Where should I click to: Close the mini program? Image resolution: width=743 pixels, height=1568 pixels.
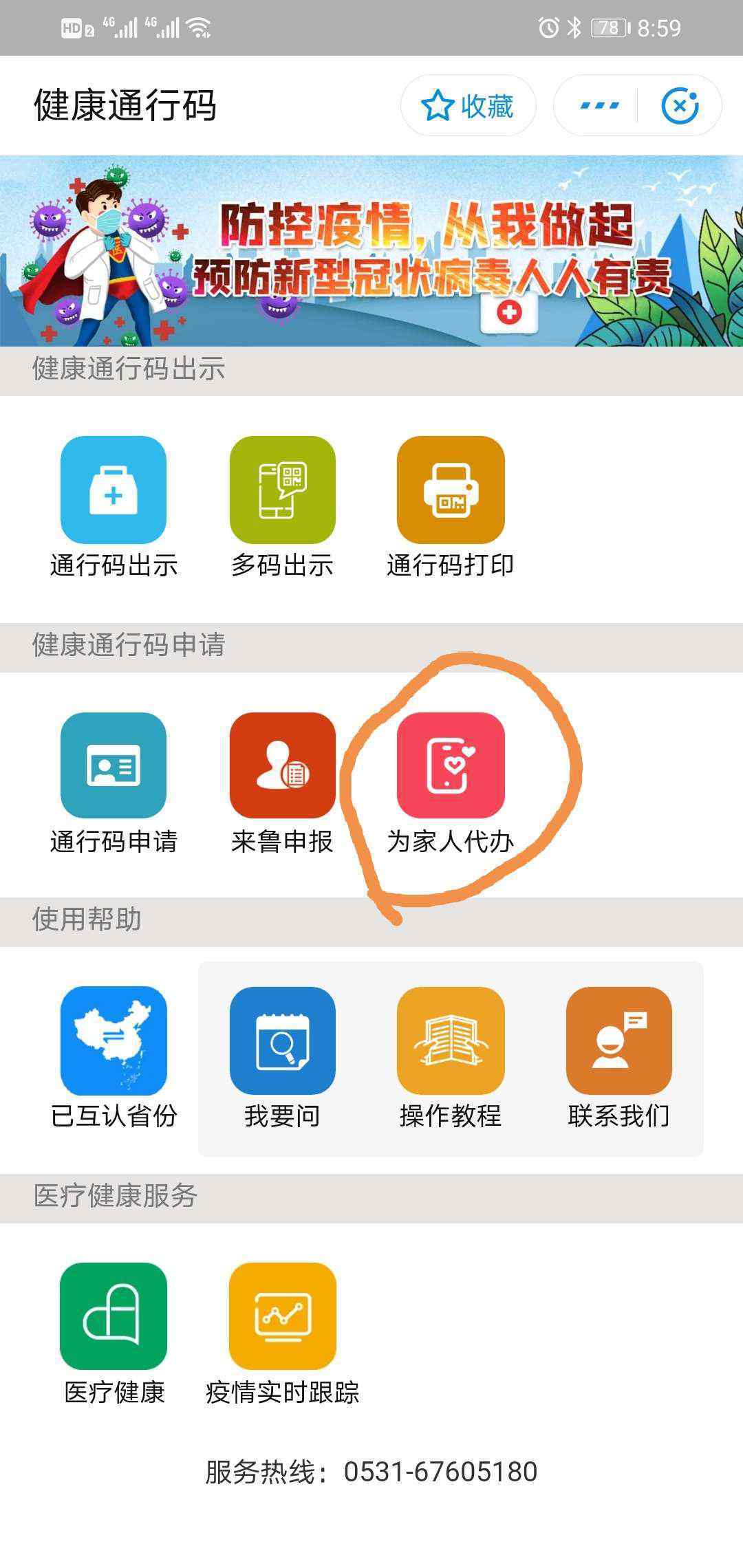[x=680, y=106]
